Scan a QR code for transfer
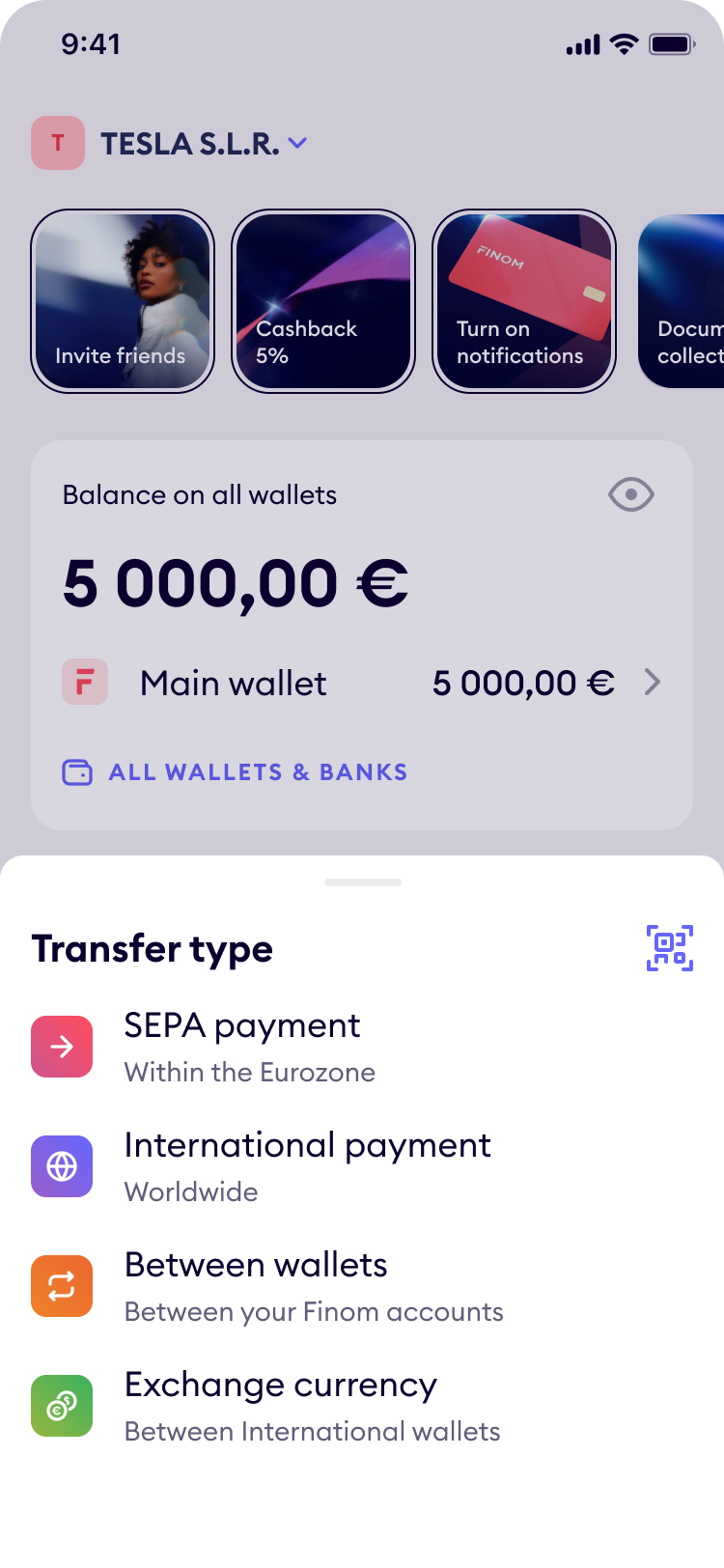The image size is (724, 1568). coord(670,948)
